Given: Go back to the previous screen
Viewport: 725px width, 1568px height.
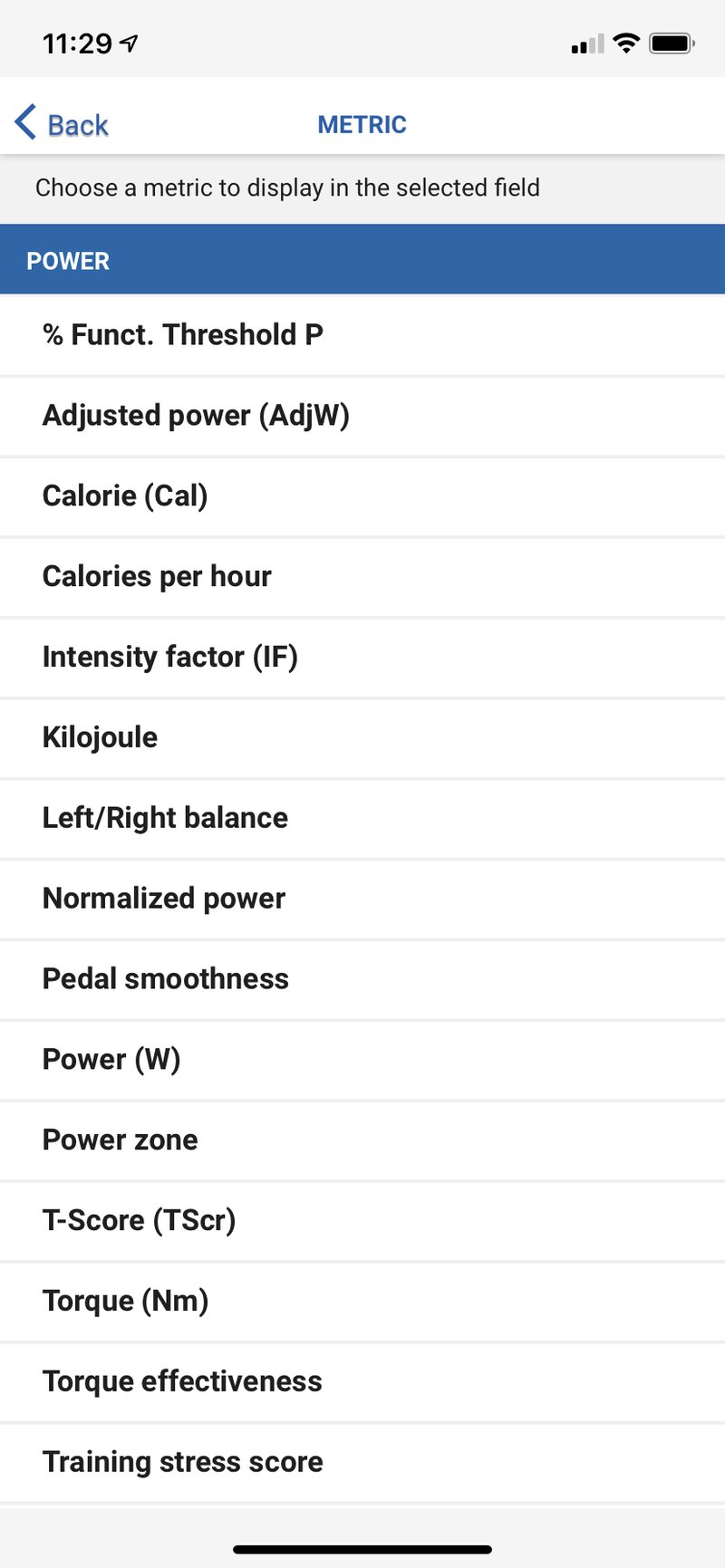Looking at the screenshot, I should (x=62, y=124).
